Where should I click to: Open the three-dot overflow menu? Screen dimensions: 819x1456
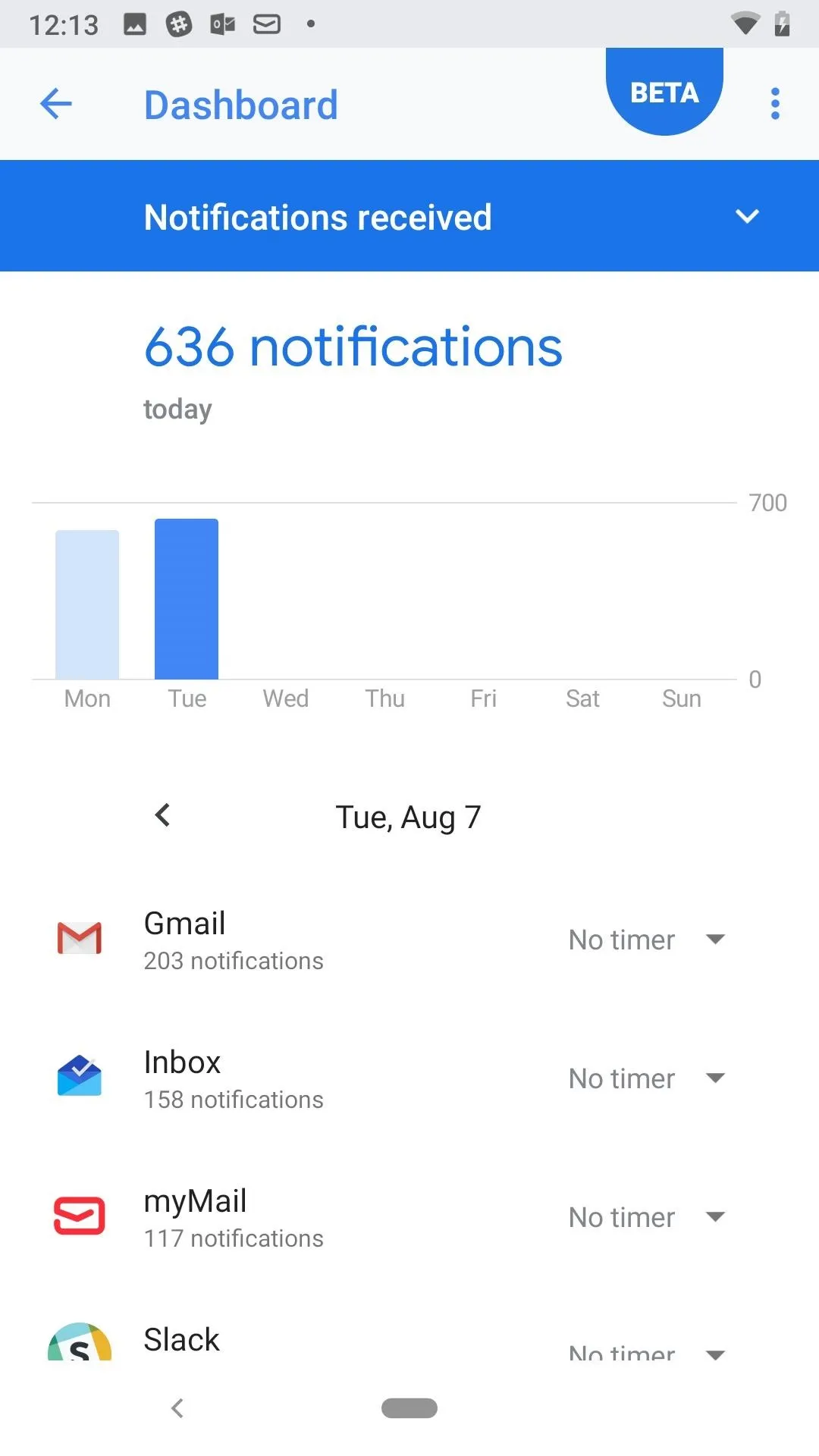pos(774,104)
